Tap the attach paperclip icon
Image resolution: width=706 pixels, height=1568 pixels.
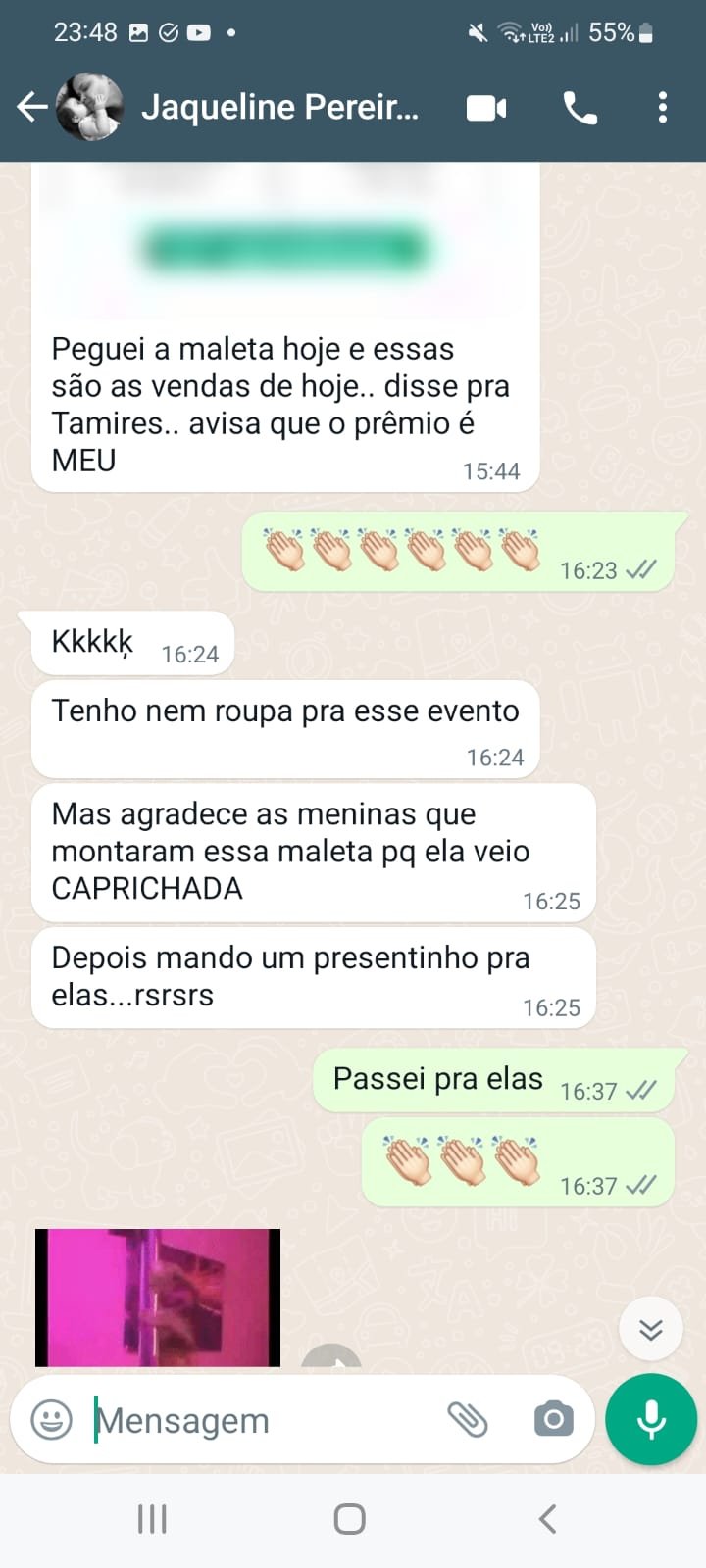tap(468, 1419)
